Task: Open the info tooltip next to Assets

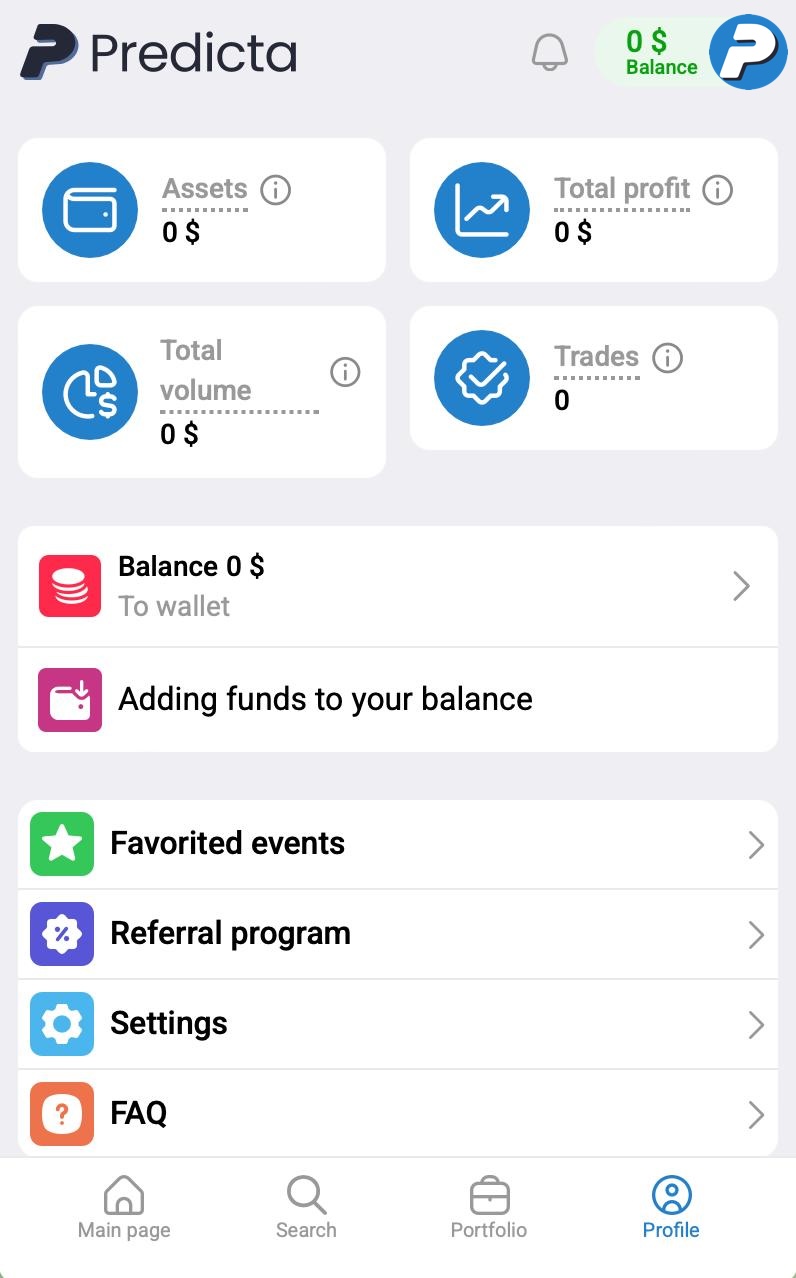Action: tap(277, 190)
